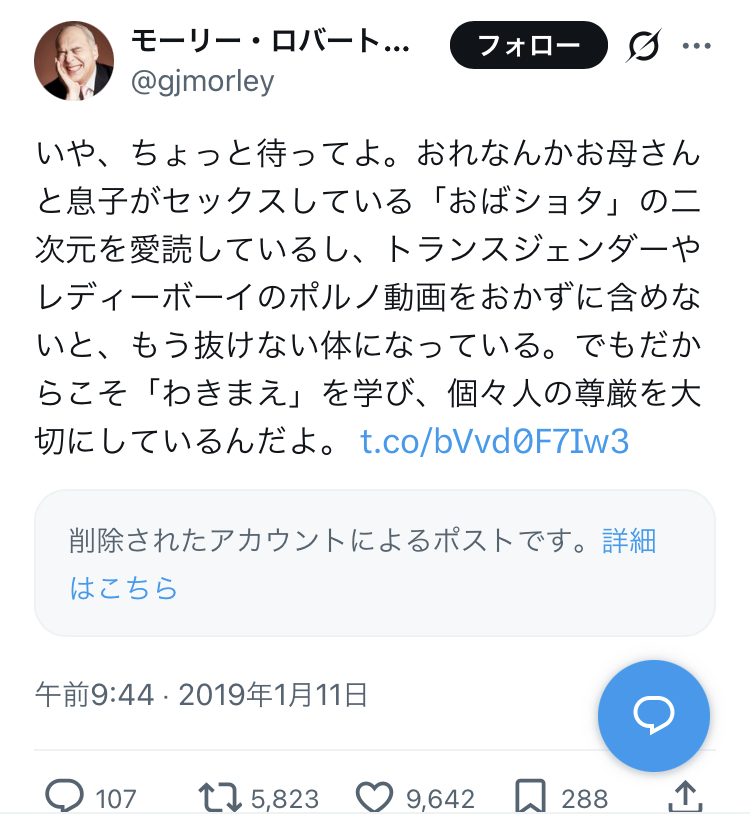Tap the フォロー button
The image size is (750, 825).
(529, 45)
